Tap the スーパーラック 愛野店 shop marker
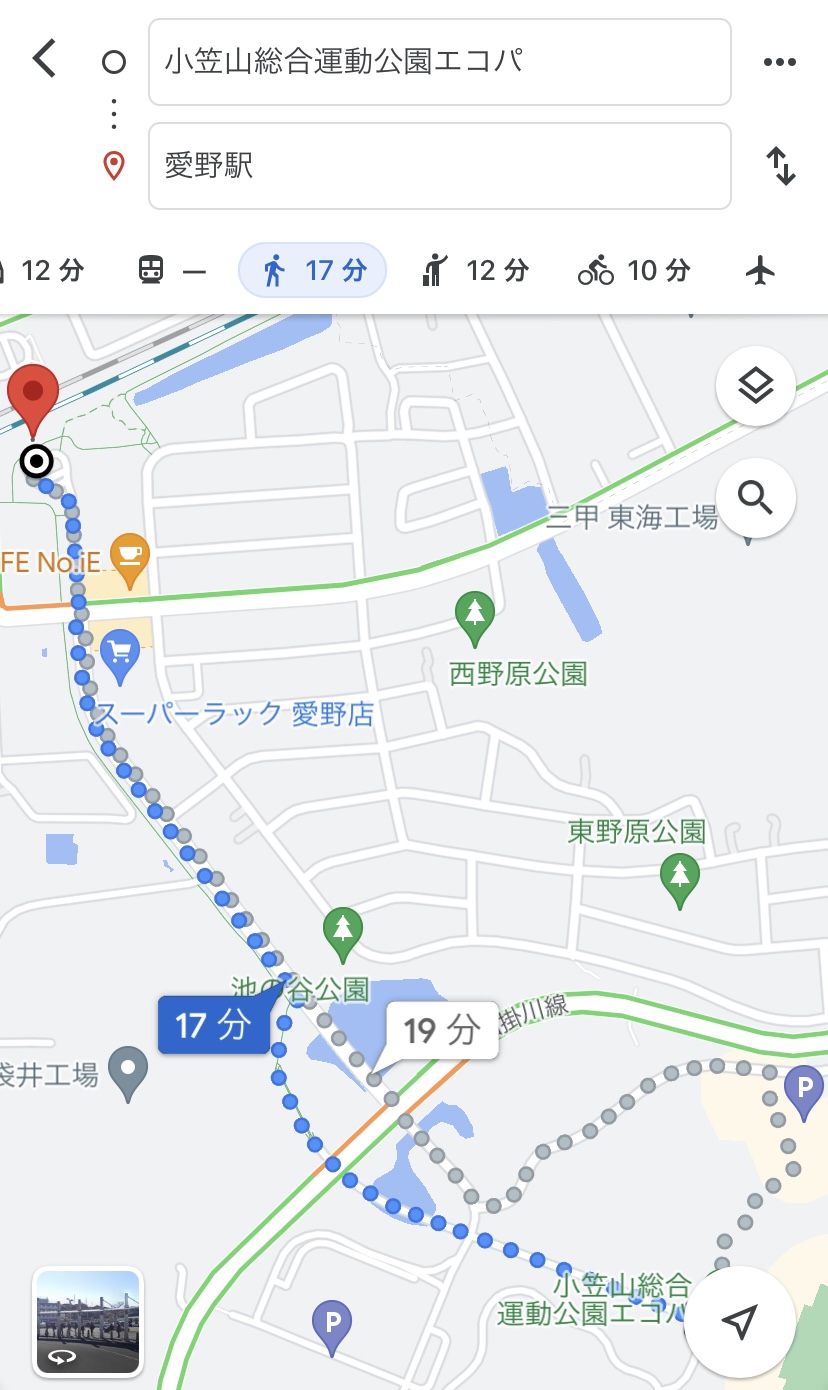The width and height of the screenshot is (828, 1390). point(120,655)
